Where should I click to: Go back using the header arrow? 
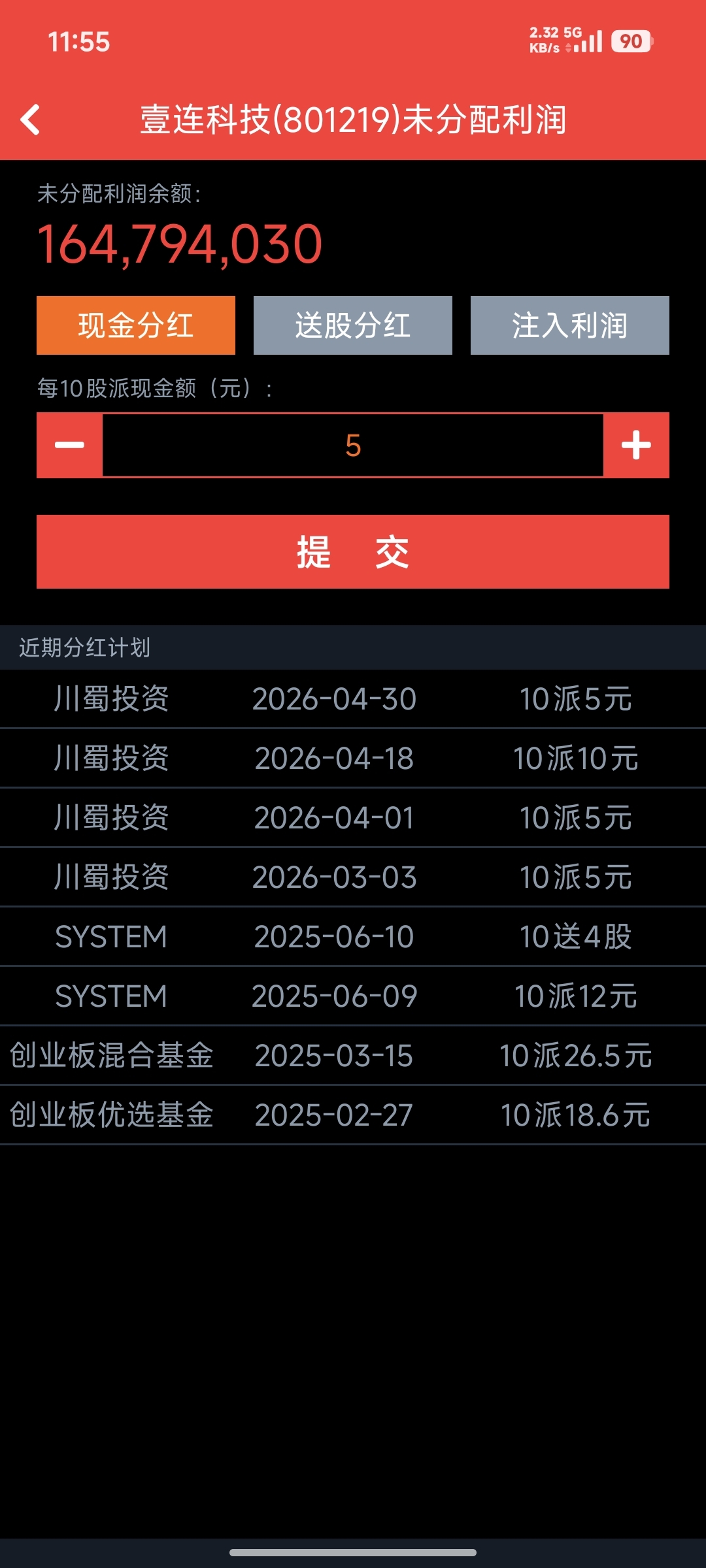coord(31,120)
